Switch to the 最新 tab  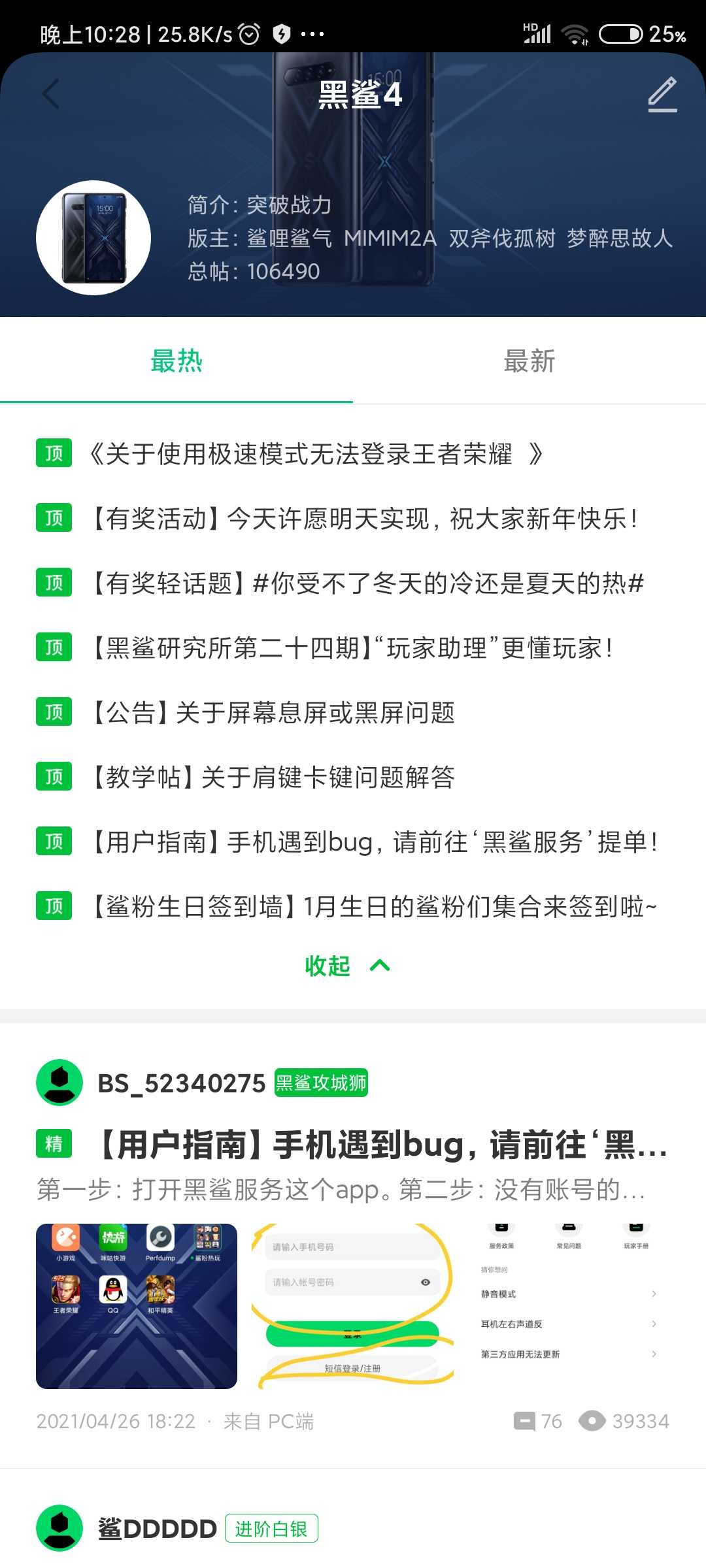click(529, 361)
